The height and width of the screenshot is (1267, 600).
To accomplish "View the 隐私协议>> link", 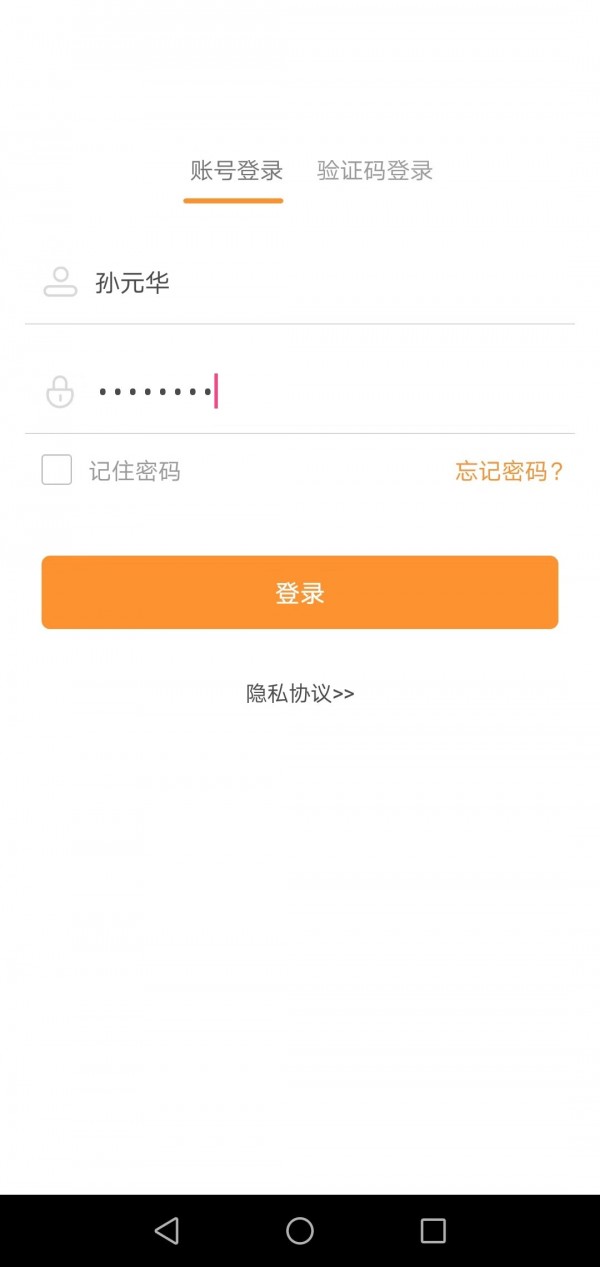I will [x=300, y=693].
